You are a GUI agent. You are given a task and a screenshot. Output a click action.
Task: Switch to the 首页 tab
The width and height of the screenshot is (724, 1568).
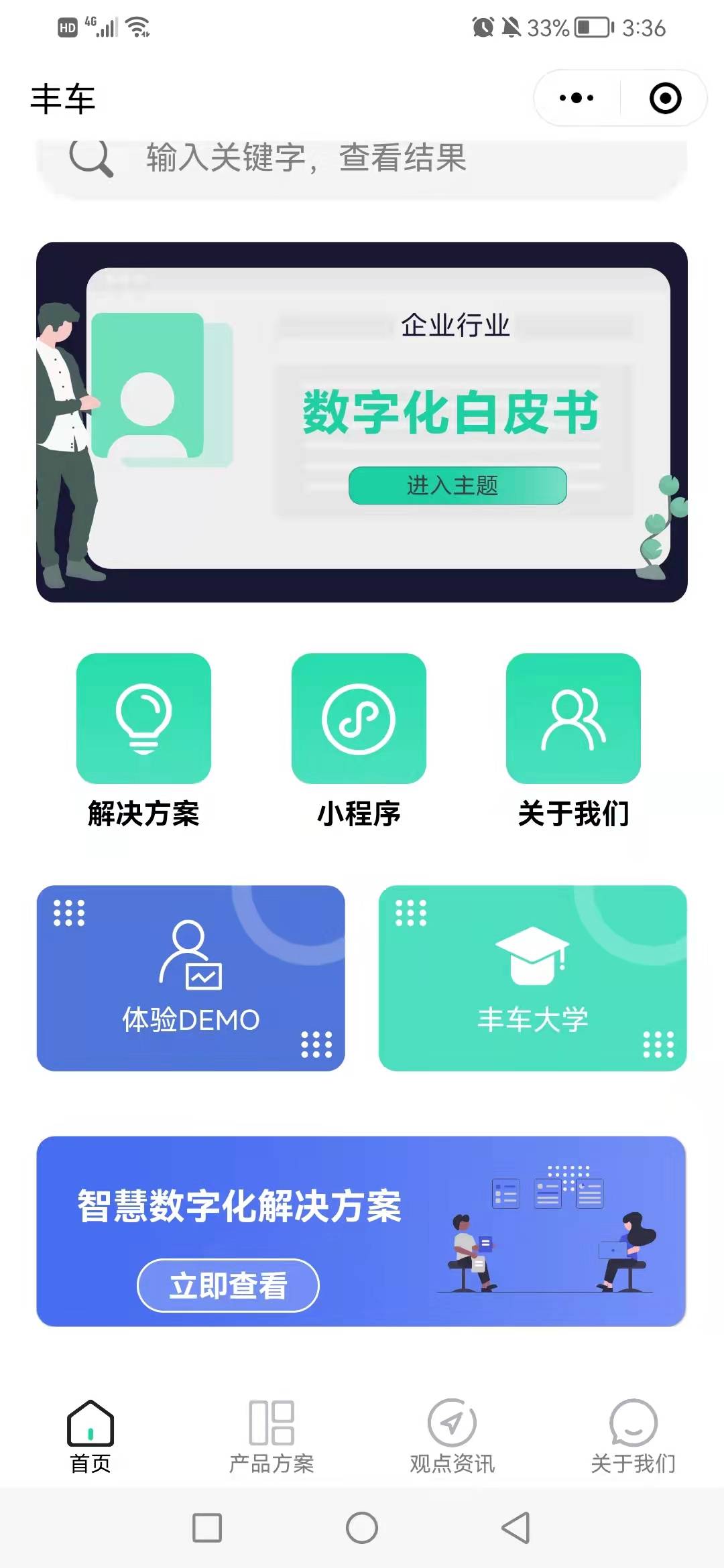(90, 1435)
